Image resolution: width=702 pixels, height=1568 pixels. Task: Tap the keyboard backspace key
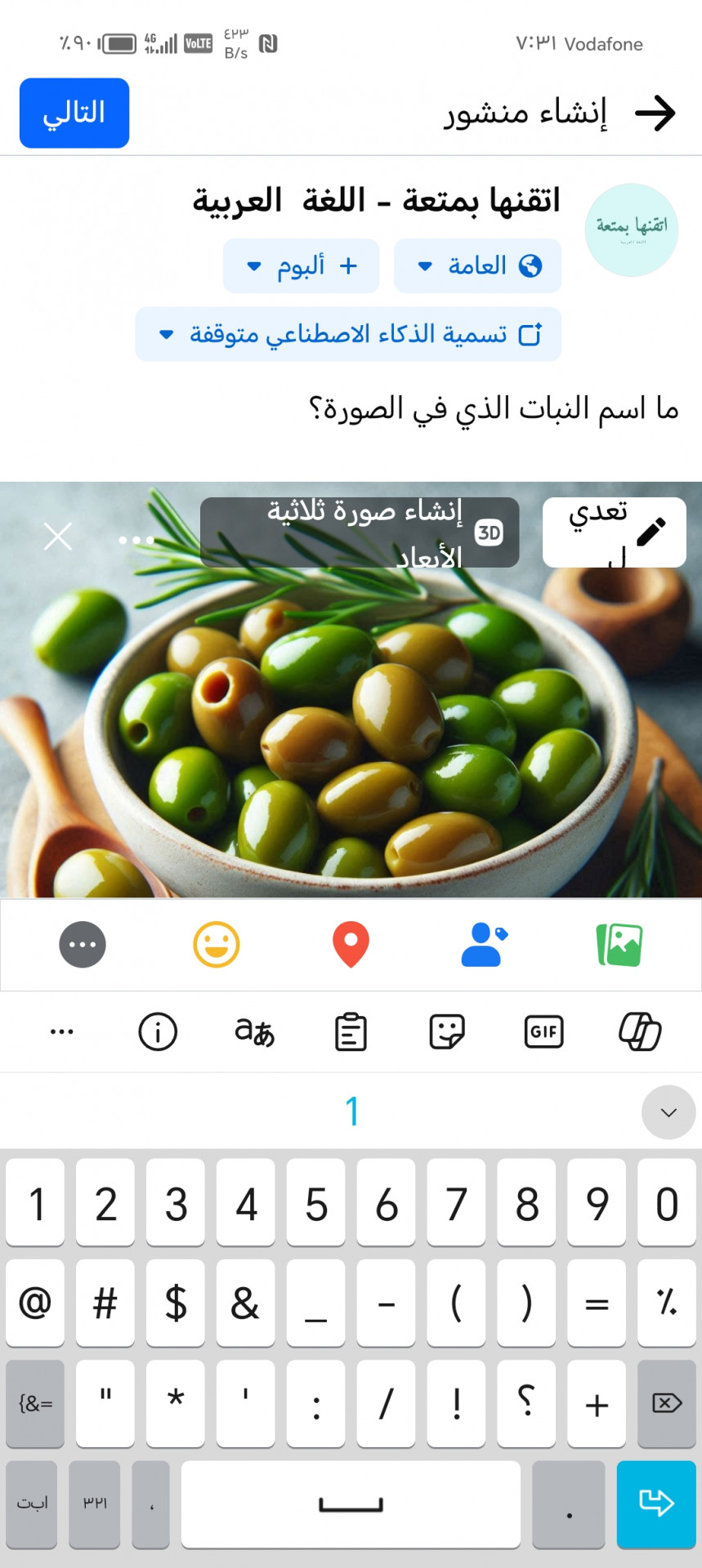coord(667,1403)
